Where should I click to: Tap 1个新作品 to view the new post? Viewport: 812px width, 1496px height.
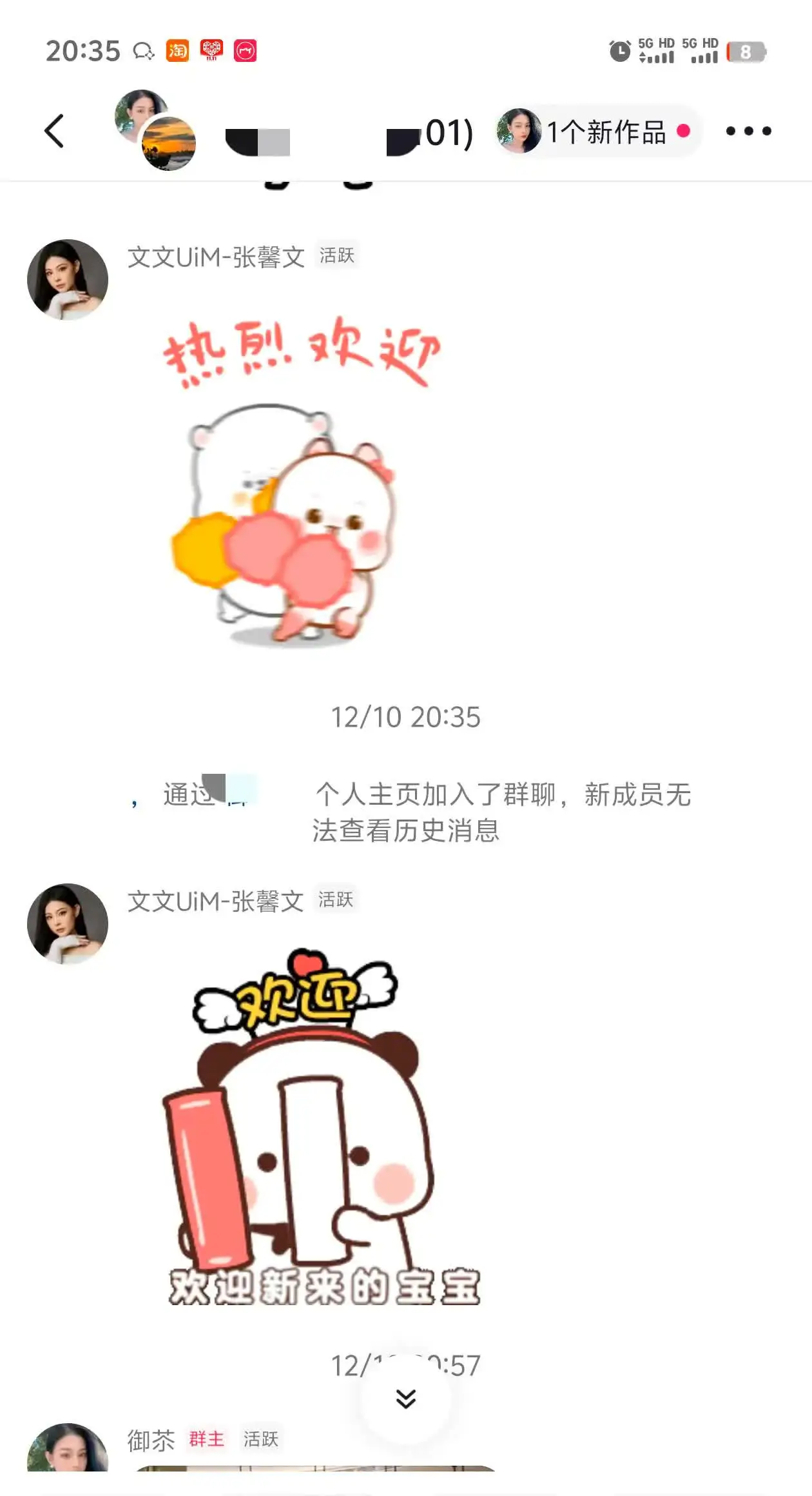[609, 131]
